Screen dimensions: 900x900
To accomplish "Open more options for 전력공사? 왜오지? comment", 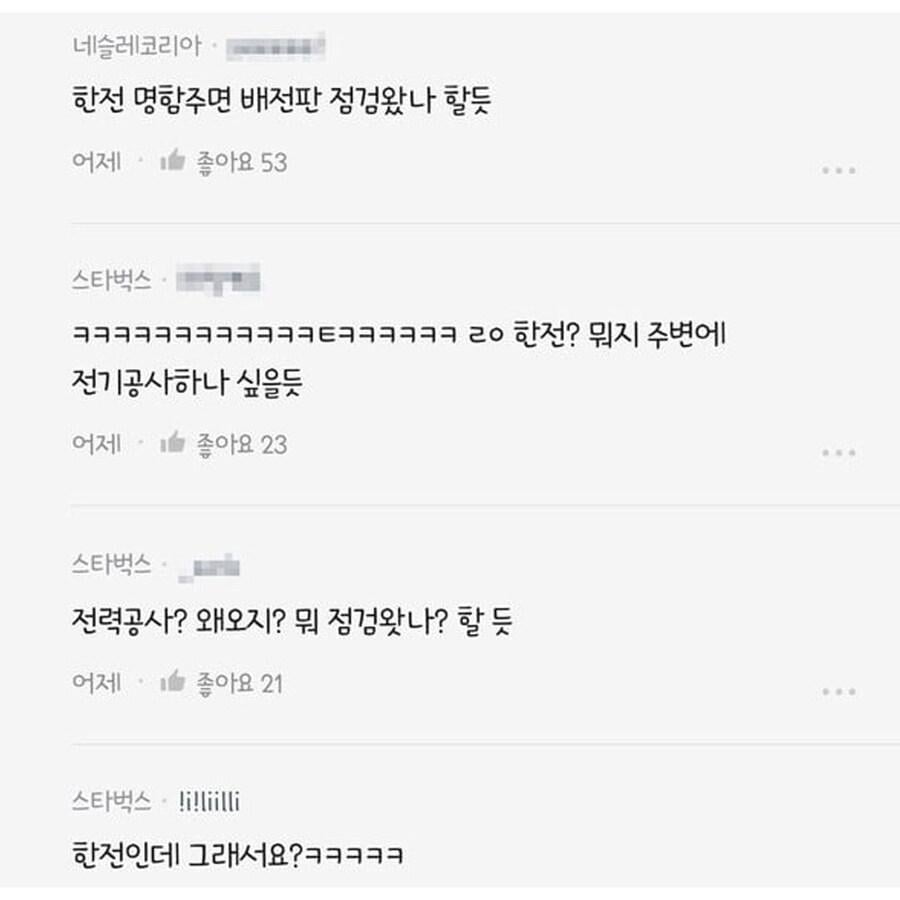I will click(838, 692).
